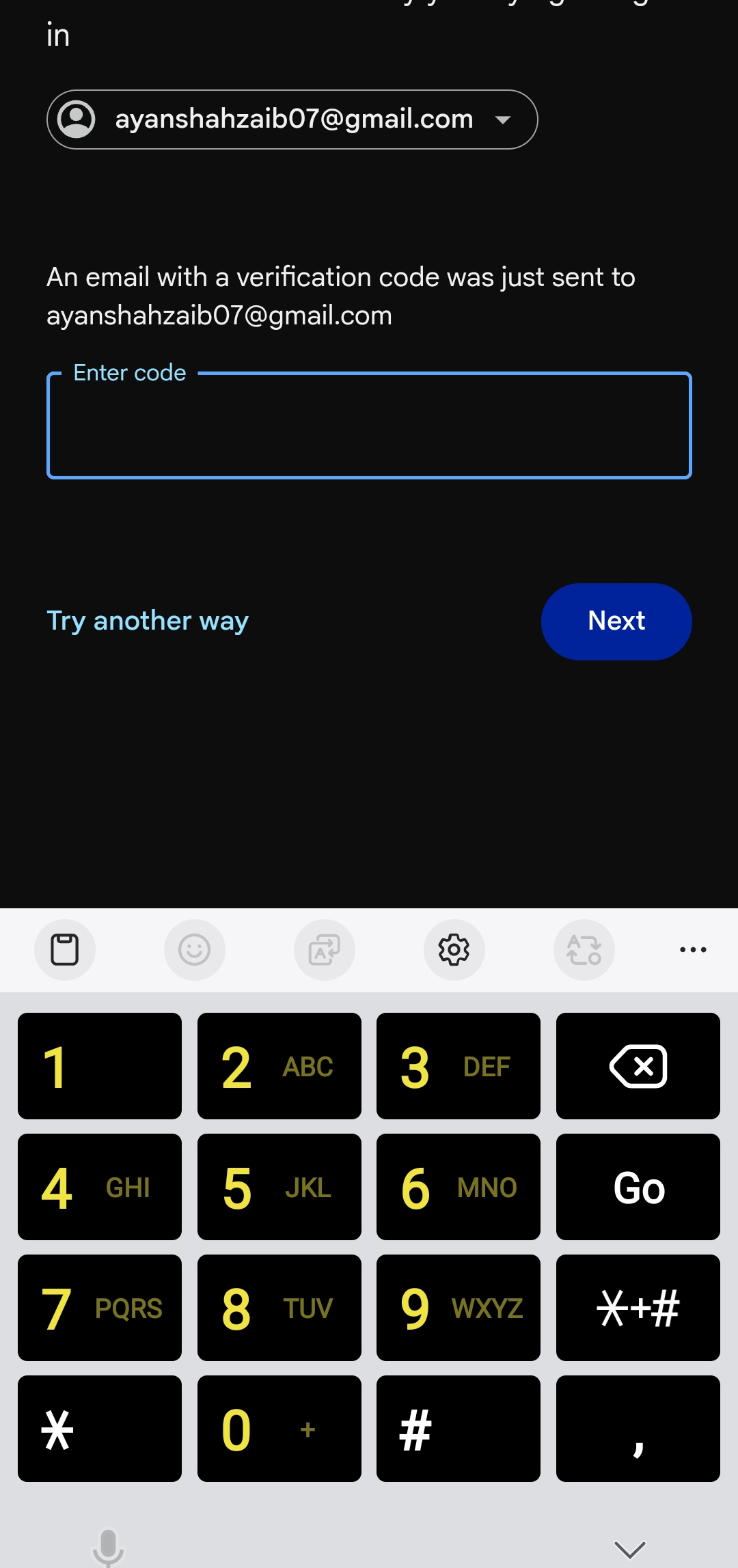Type digit 5 on the keypad
This screenshot has height=1568, width=738.
(279, 1187)
